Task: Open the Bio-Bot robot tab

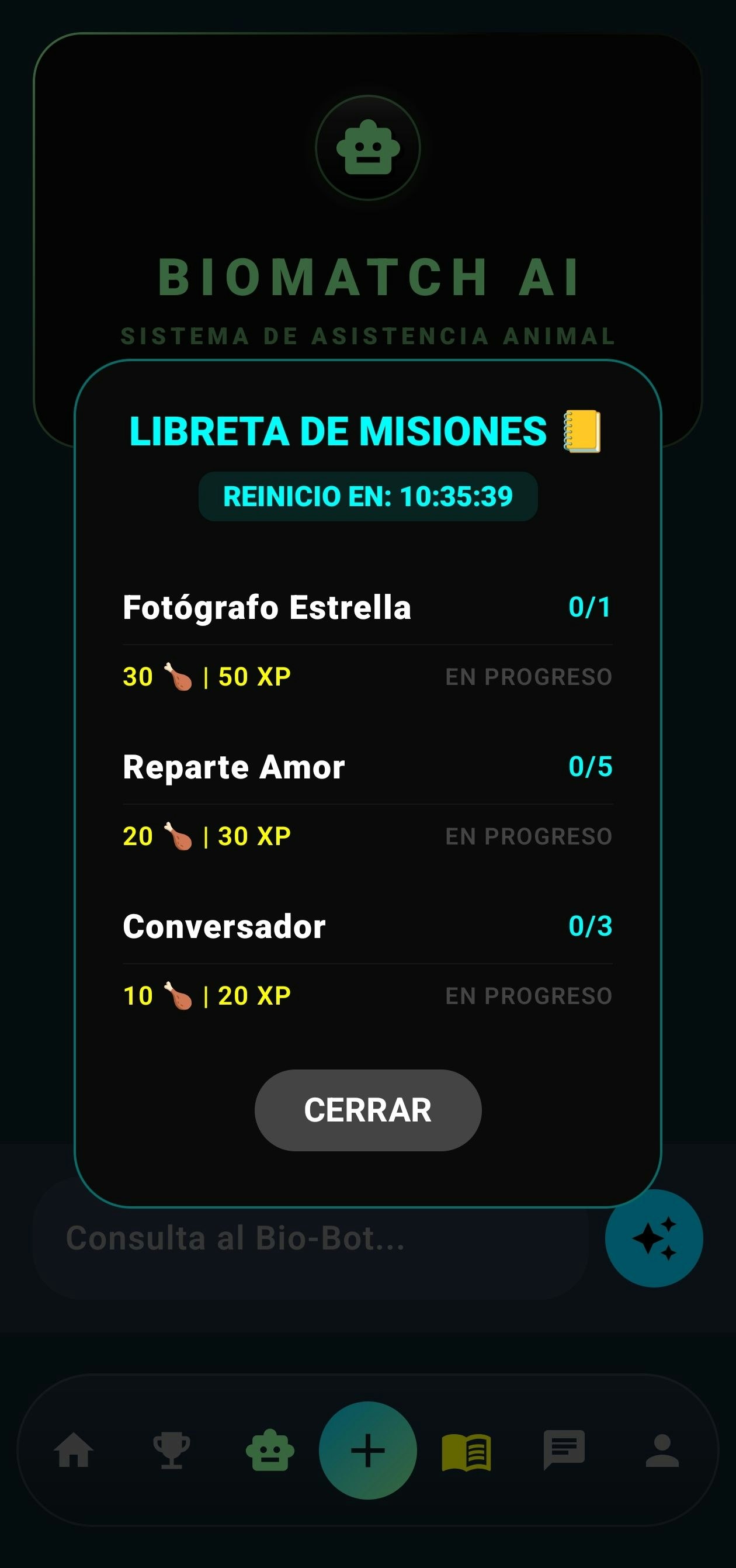Action: pos(270,1450)
